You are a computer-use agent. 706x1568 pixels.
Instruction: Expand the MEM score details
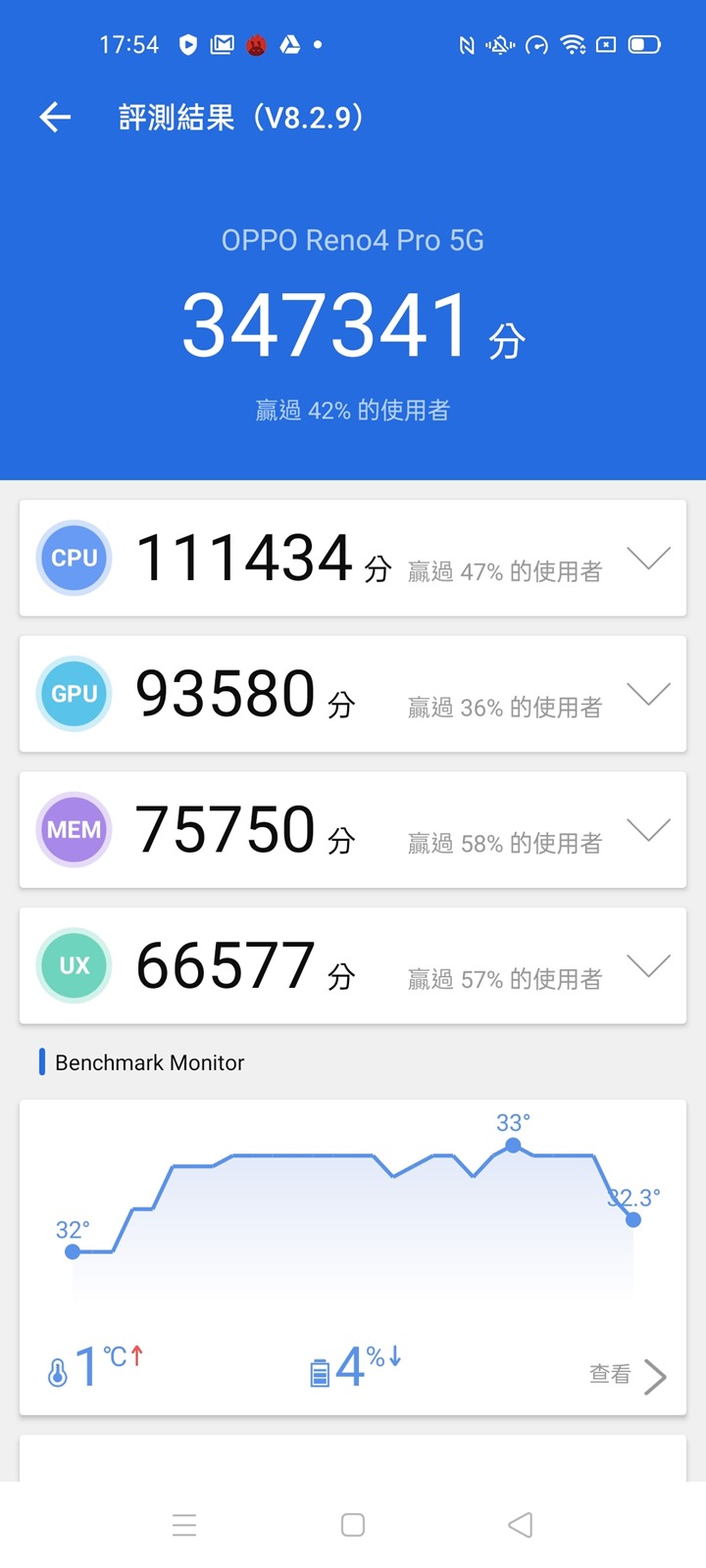click(648, 830)
